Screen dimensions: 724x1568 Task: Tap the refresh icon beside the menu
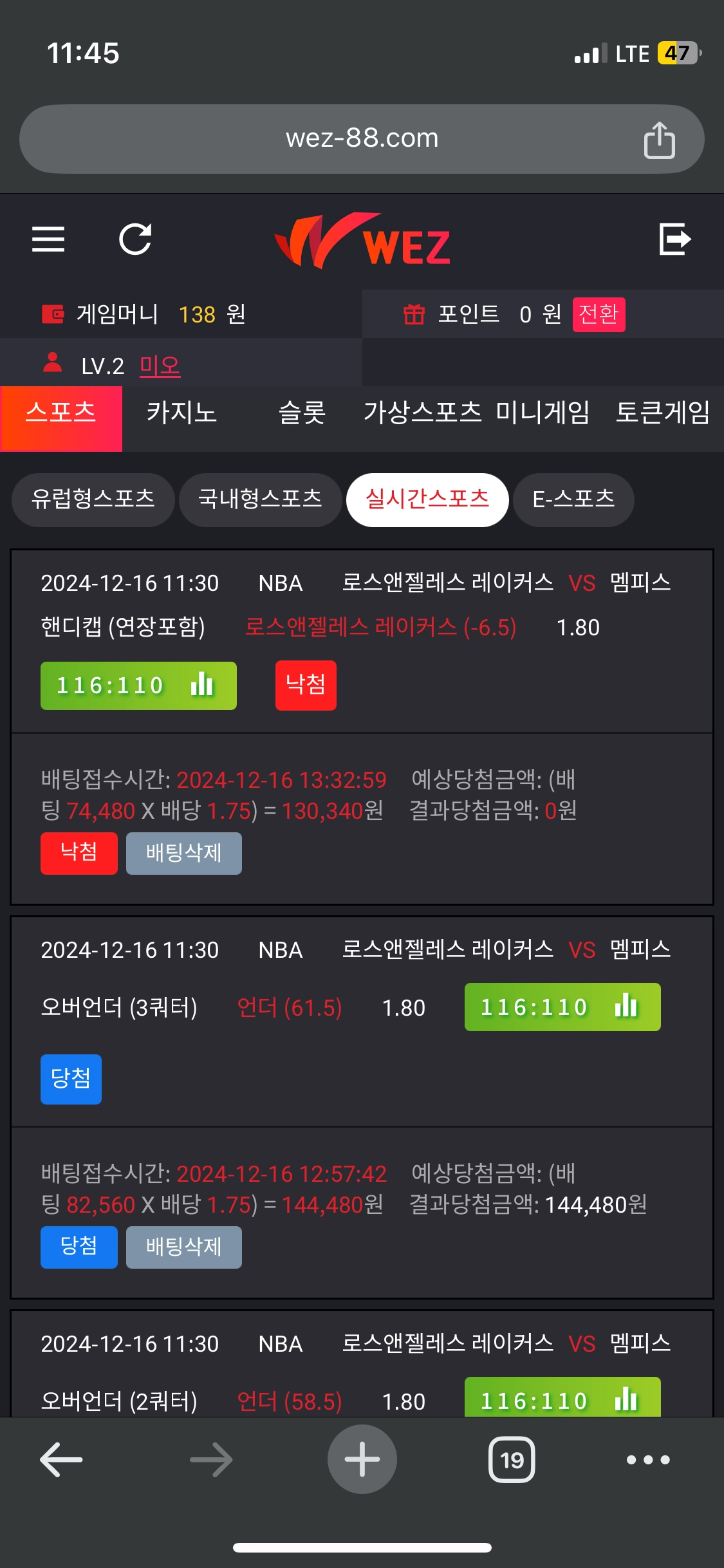[x=136, y=239]
